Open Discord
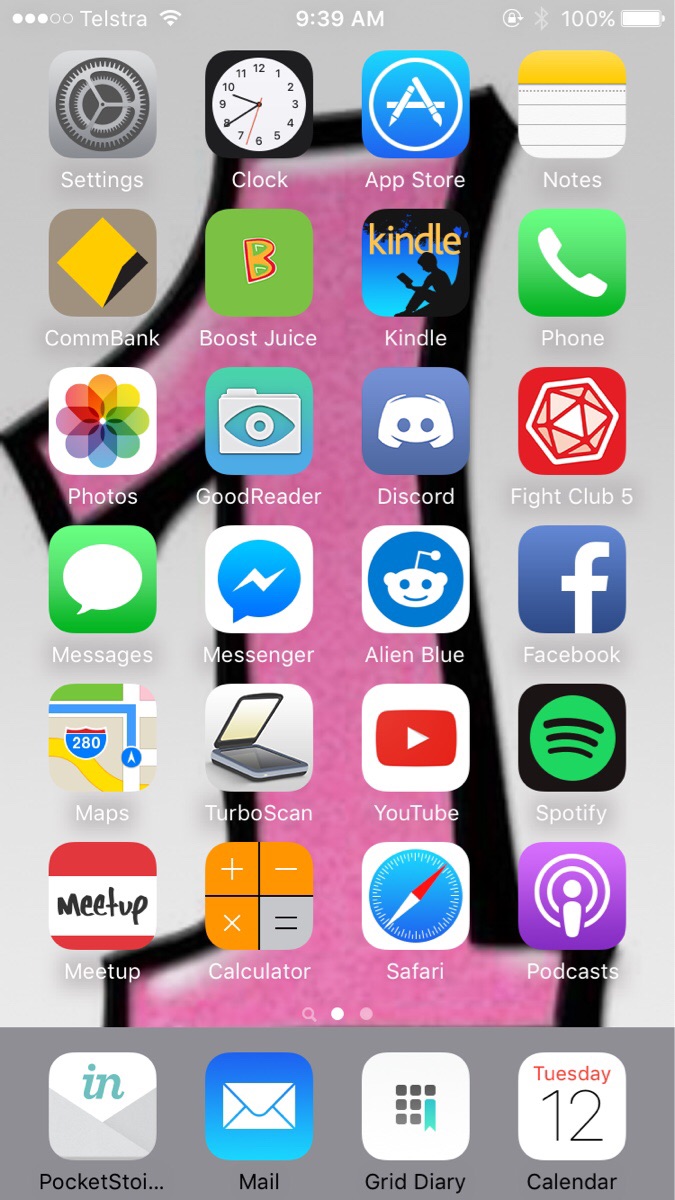The width and height of the screenshot is (675, 1200). pyautogui.click(x=415, y=421)
